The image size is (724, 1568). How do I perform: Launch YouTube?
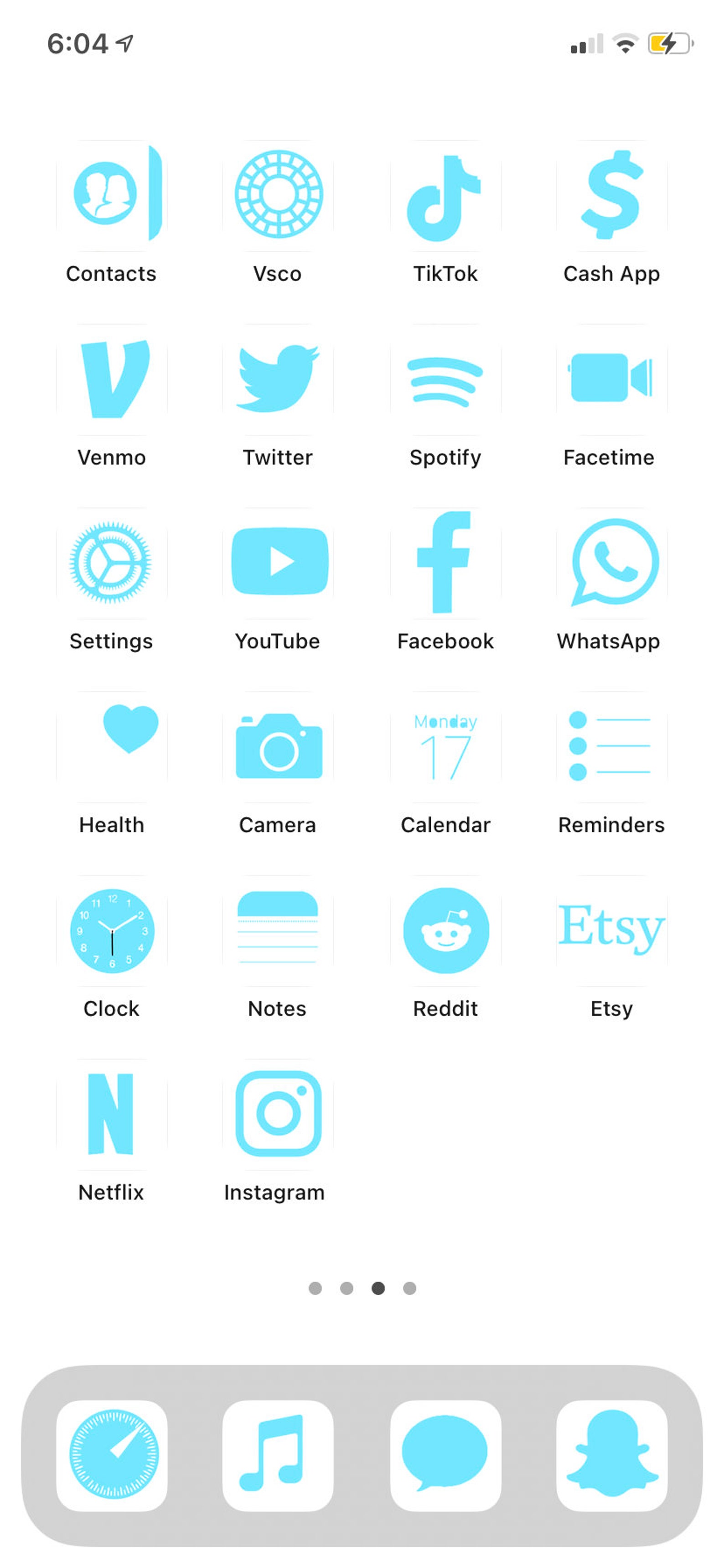(x=278, y=563)
